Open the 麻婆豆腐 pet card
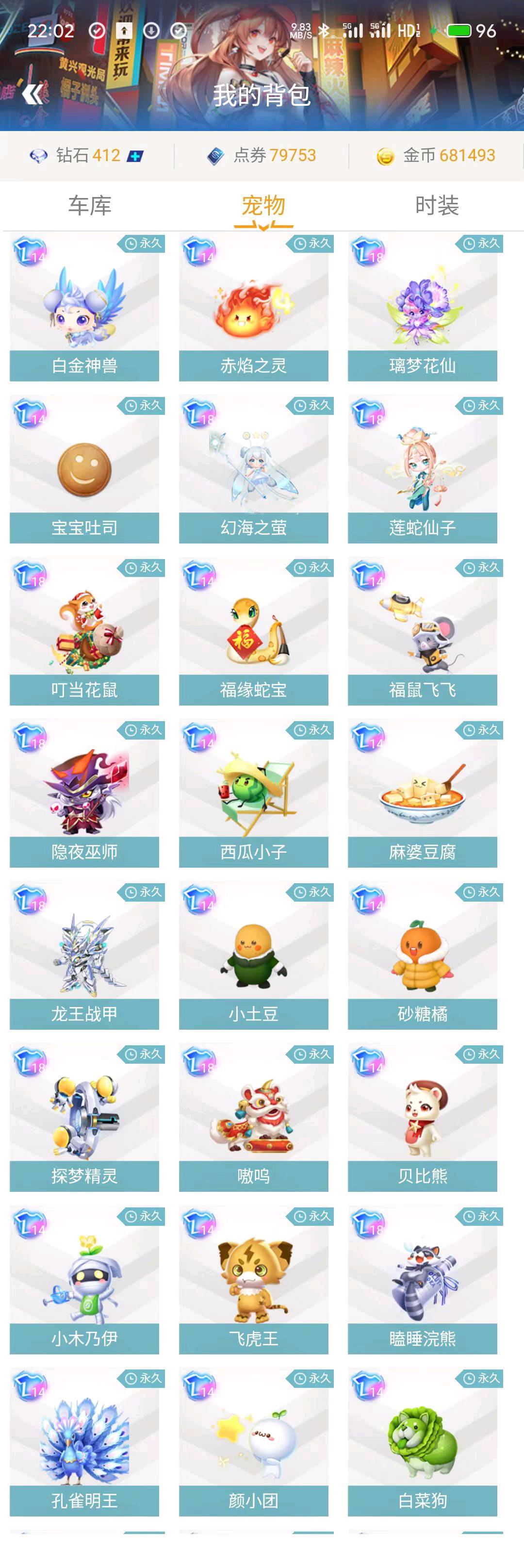The width and height of the screenshot is (524, 1568). click(423, 794)
